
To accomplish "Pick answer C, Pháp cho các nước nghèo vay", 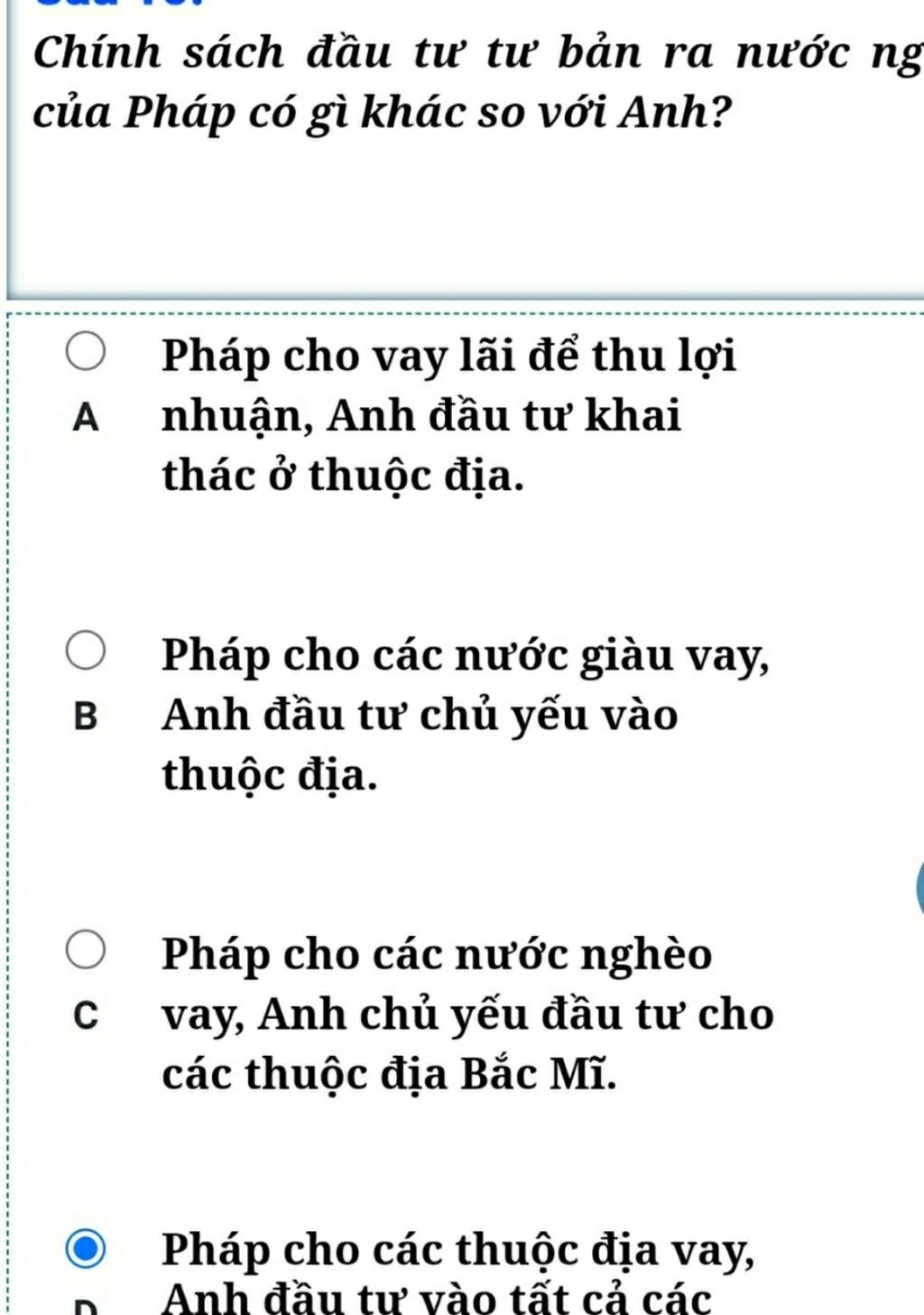I will coord(87,953).
